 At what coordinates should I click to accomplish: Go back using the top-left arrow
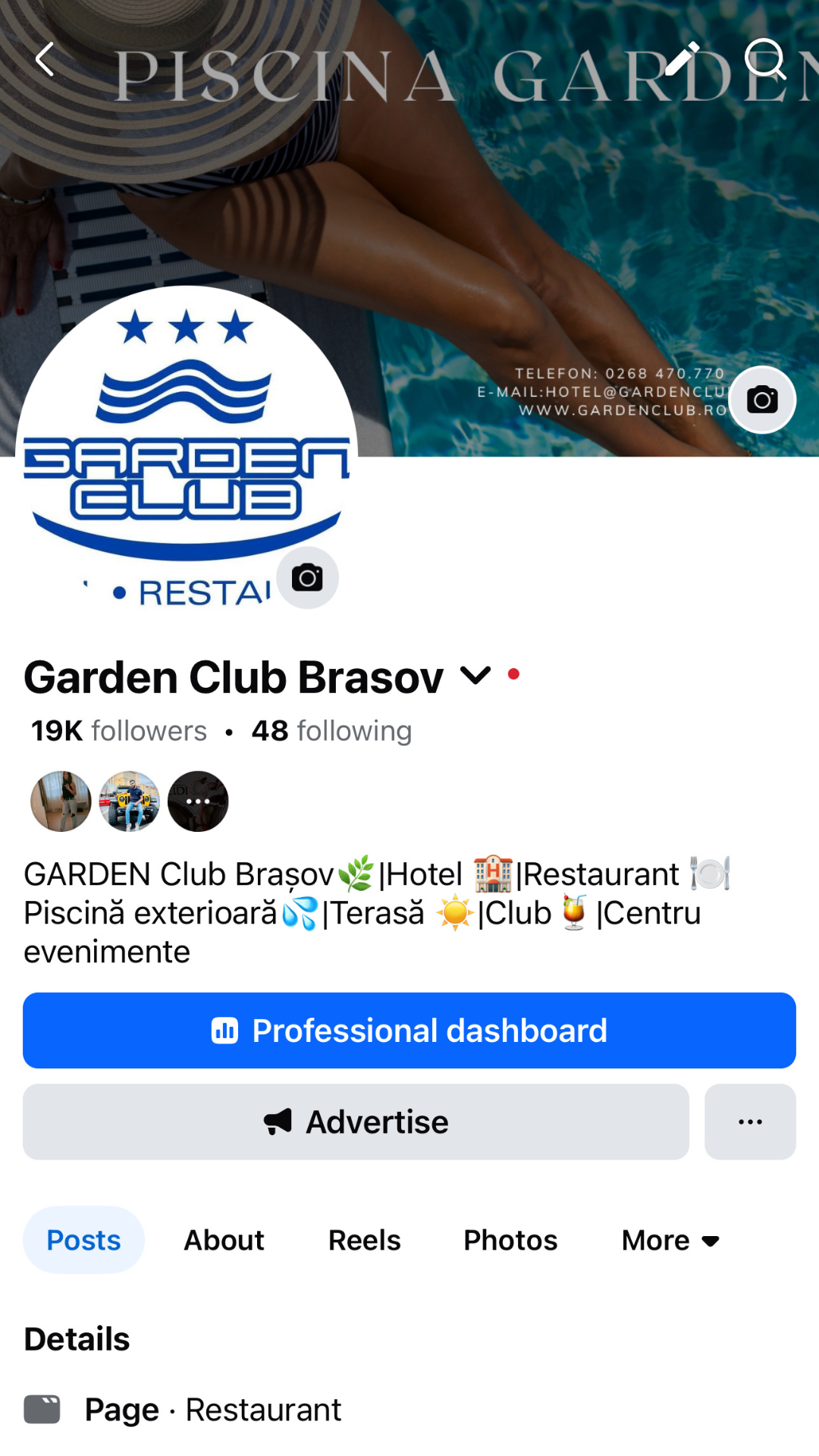(45, 59)
